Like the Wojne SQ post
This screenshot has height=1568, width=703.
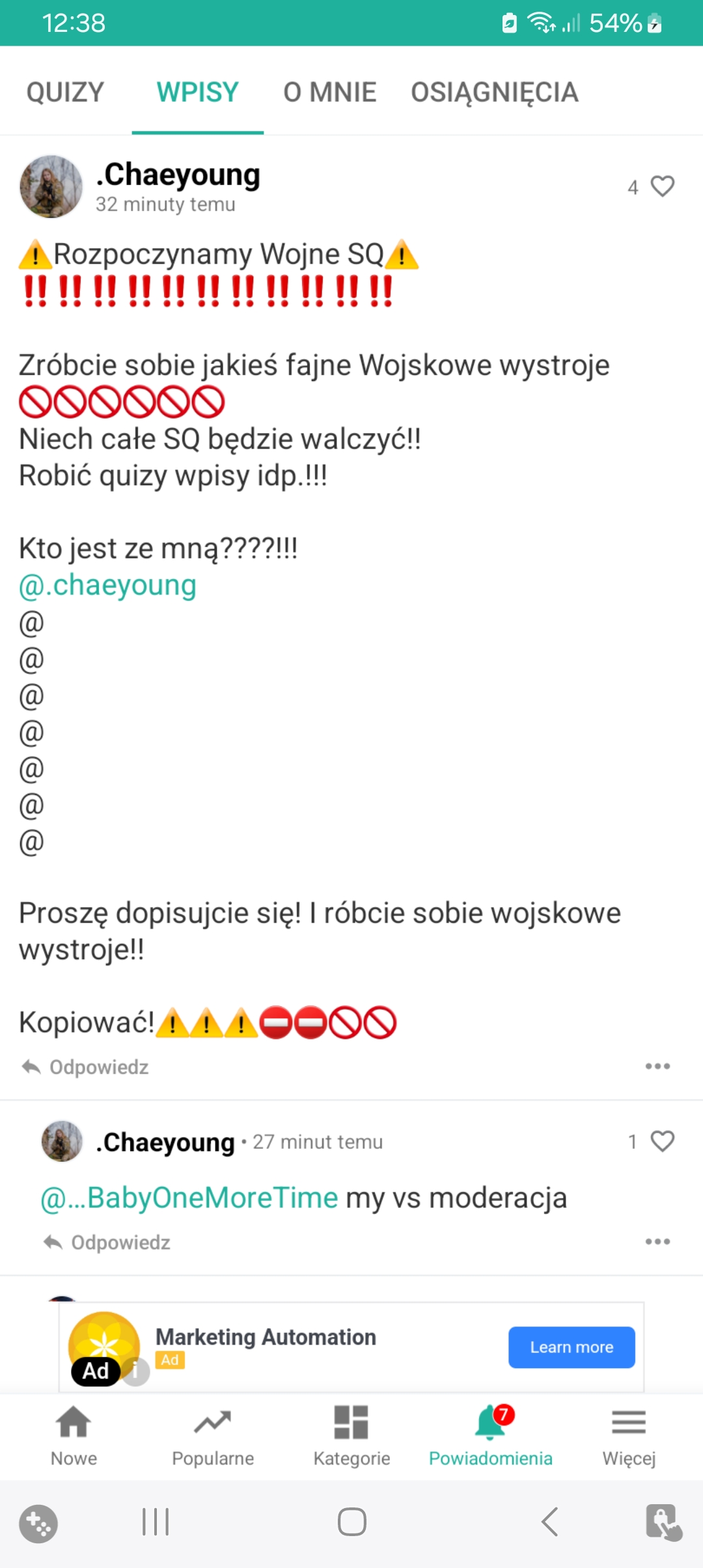(662, 187)
